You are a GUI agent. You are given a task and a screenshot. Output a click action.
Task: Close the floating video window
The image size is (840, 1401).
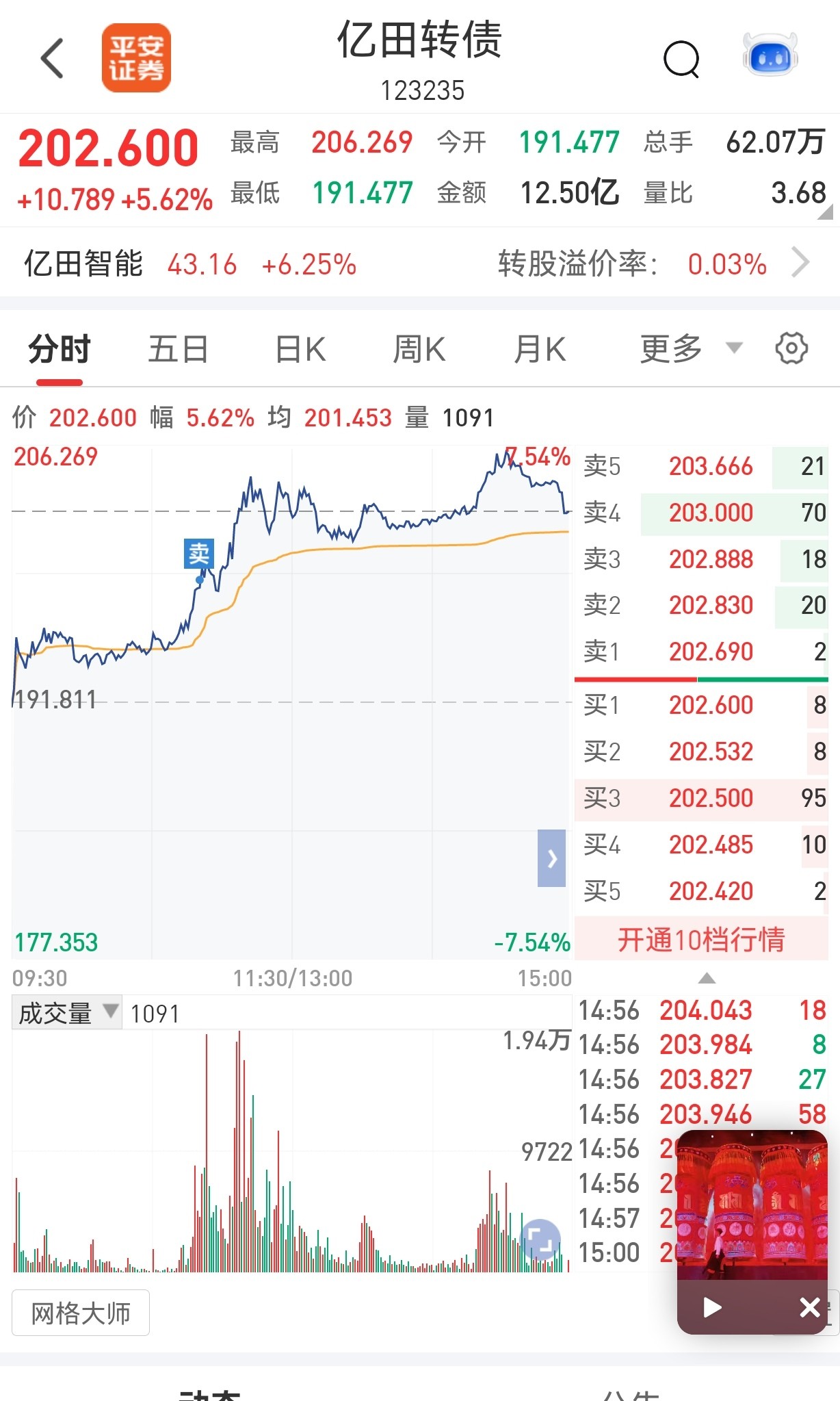(x=810, y=1307)
